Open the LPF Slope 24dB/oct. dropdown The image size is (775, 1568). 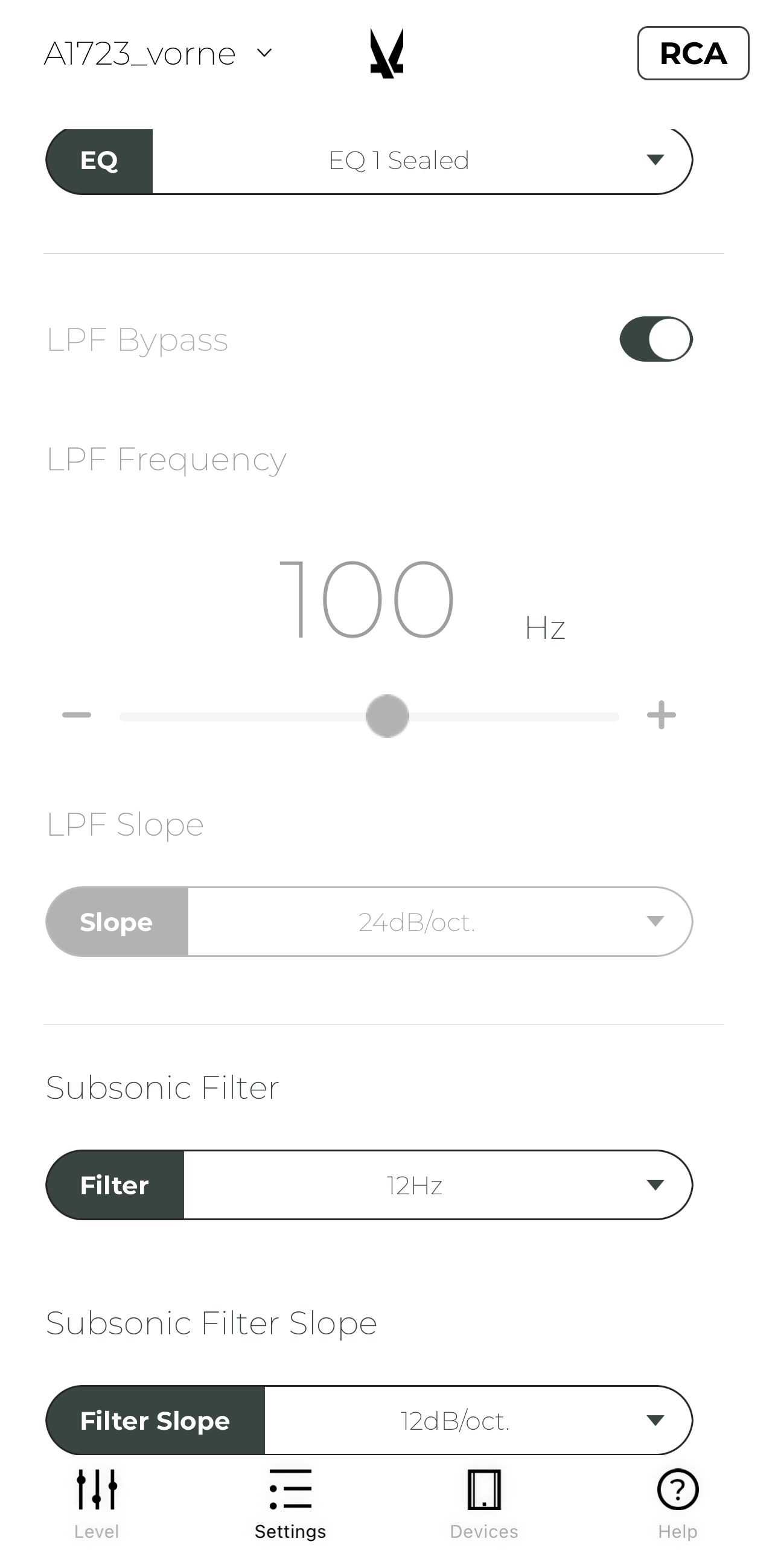pos(438,922)
